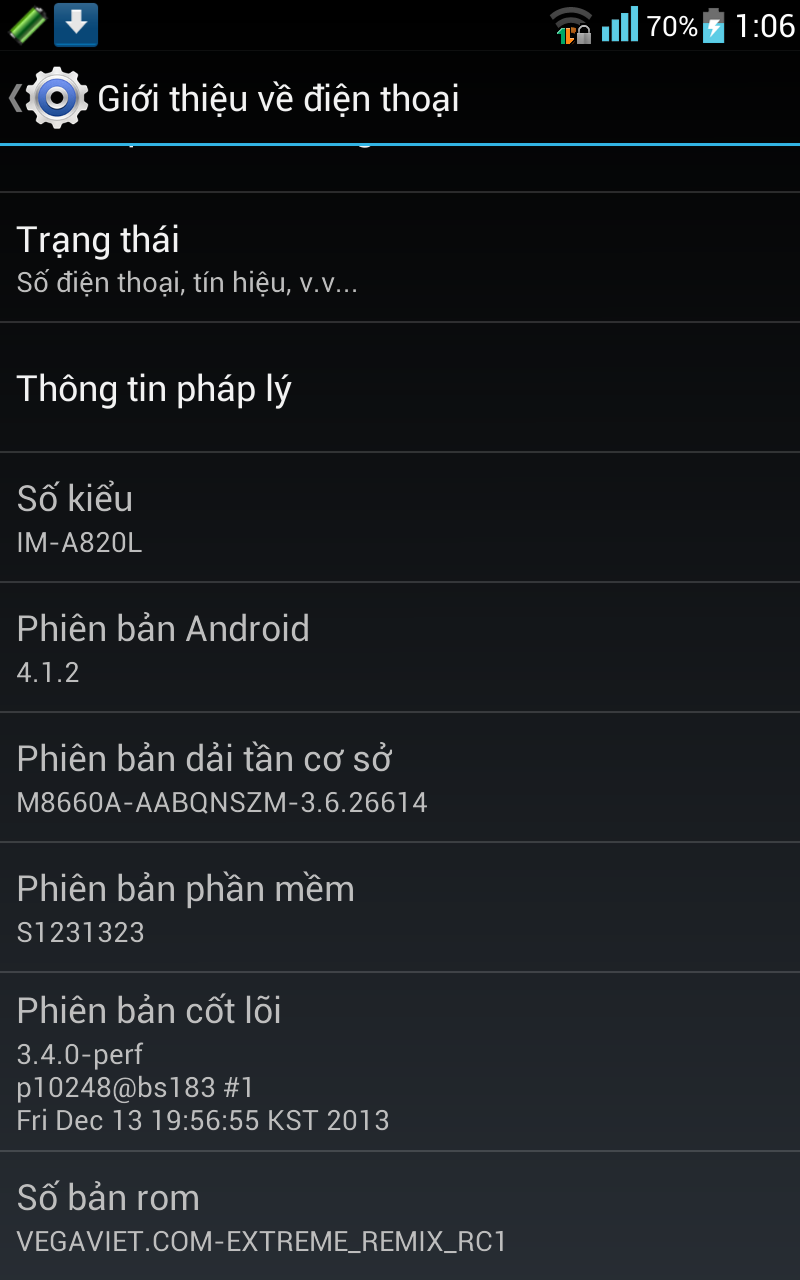Image resolution: width=800 pixels, height=1280 pixels.
Task: Open Thông tin pháp lý
Action: [400, 388]
